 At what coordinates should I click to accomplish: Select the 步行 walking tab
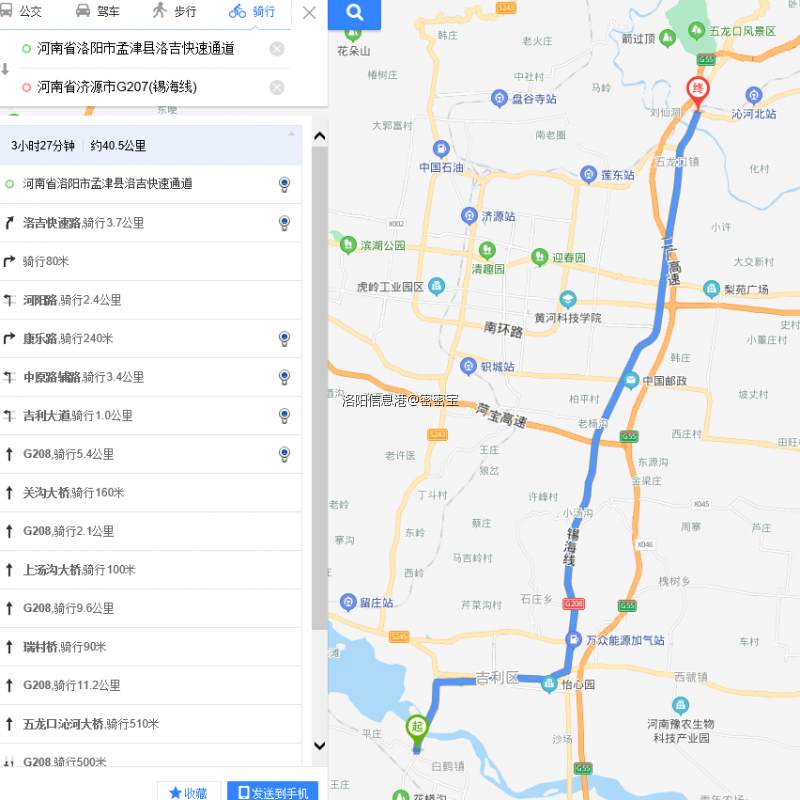click(x=174, y=12)
